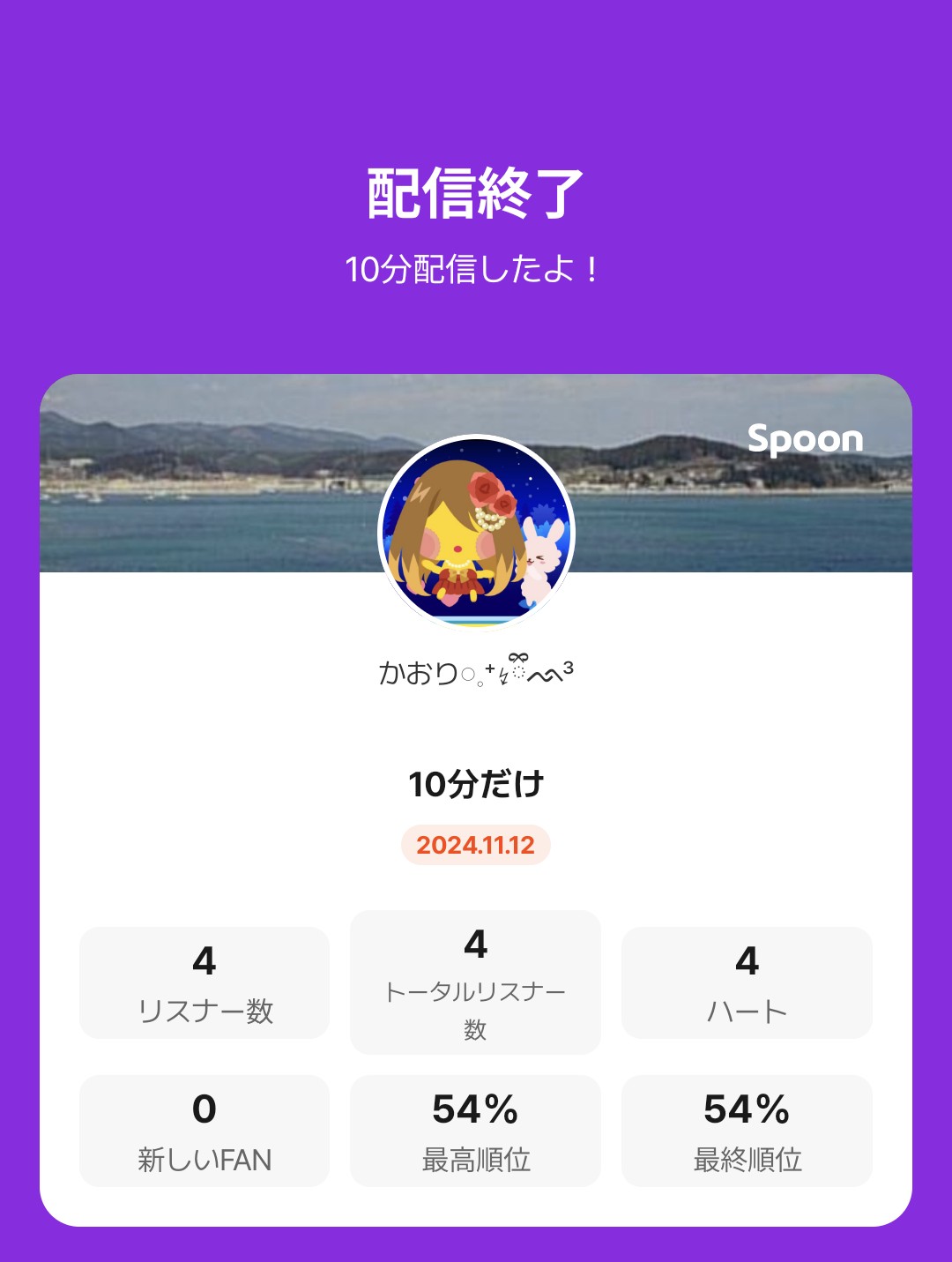Click the ハート stat card
This screenshot has width=952, height=1262.
[747, 982]
